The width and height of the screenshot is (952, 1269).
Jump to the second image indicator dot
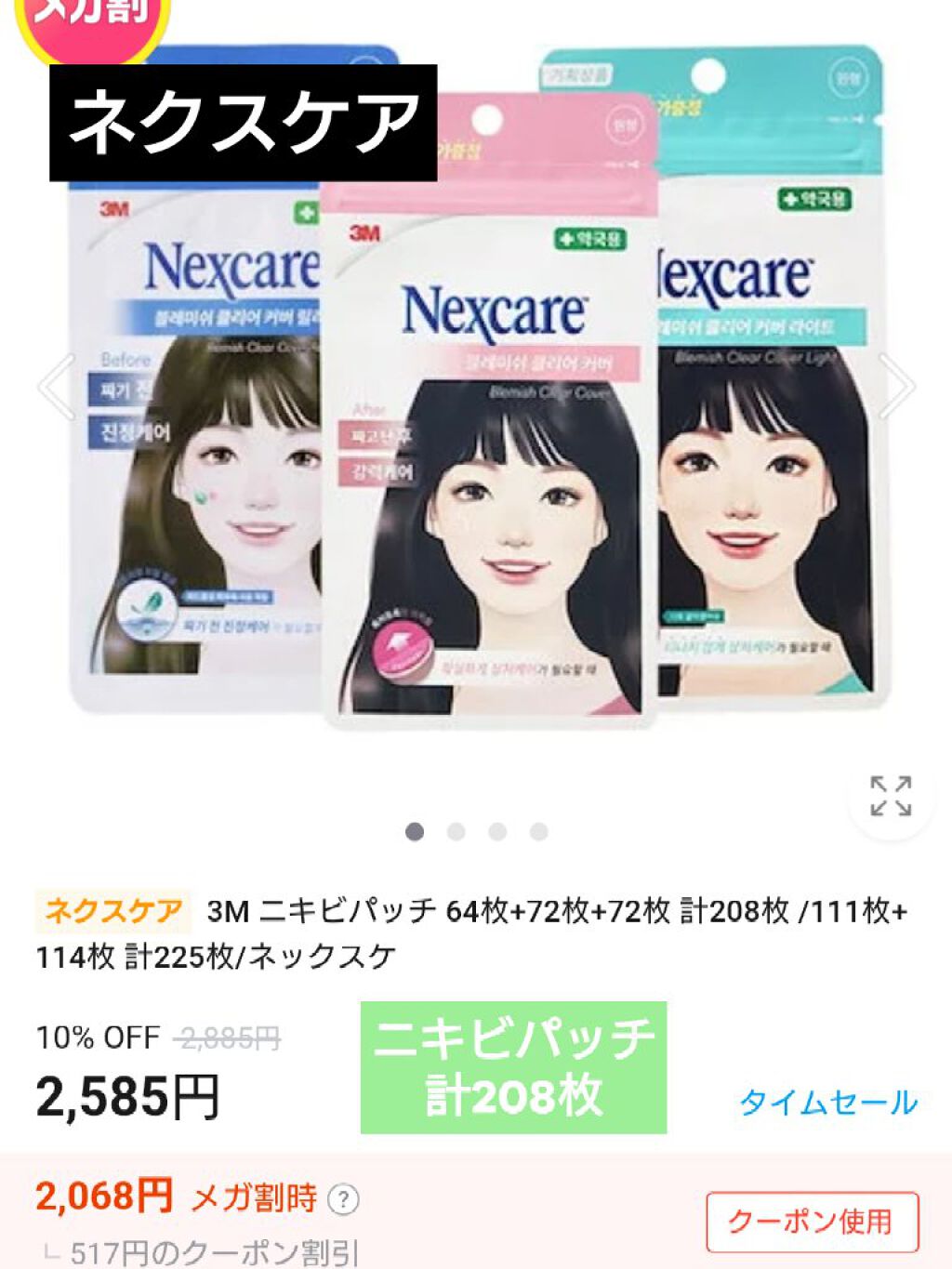tap(456, 831)
